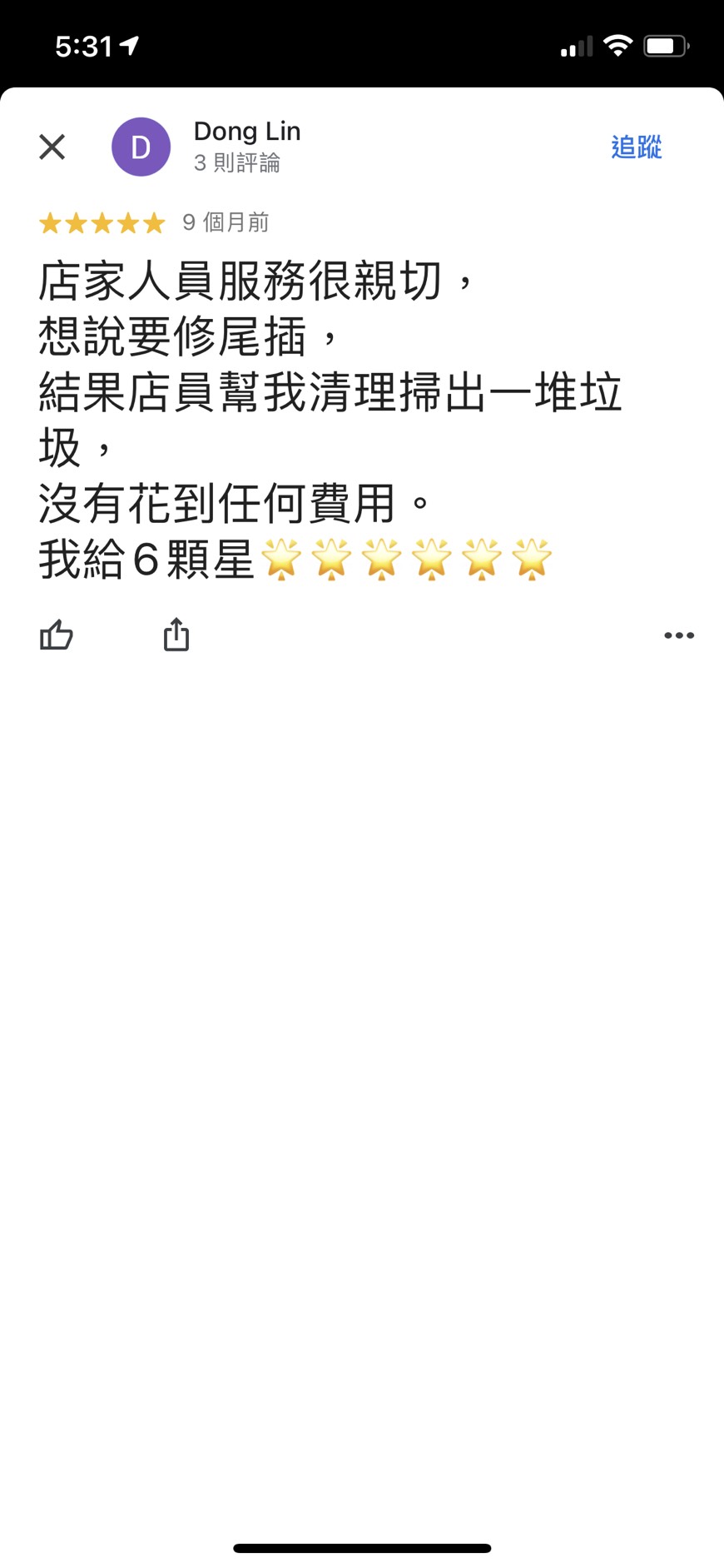Follow Dong Lin with the 追蹤 button
Screen dimensions: 724x1568
(x=636, y=147)
